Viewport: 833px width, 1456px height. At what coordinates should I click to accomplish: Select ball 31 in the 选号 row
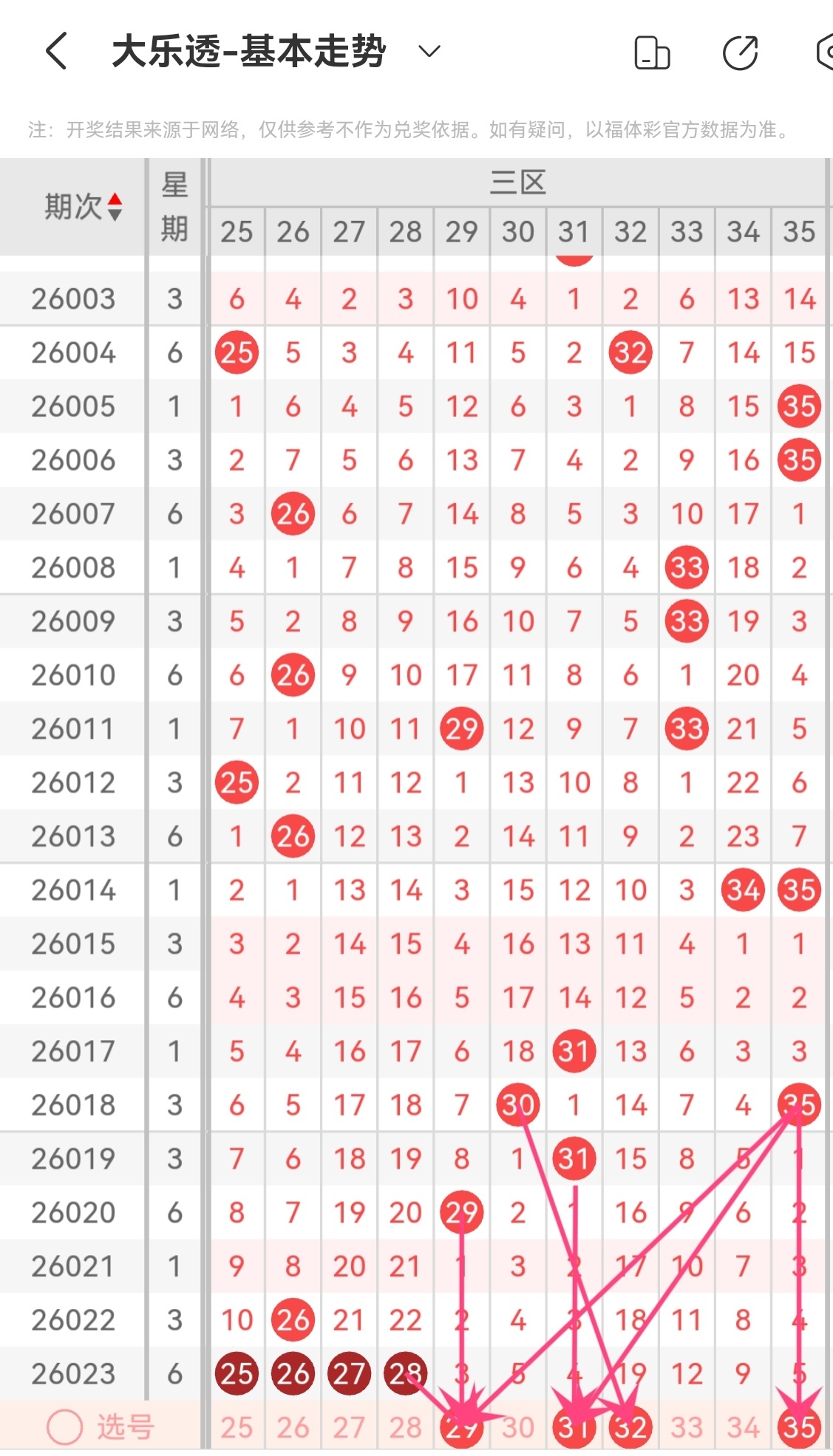574,1426
